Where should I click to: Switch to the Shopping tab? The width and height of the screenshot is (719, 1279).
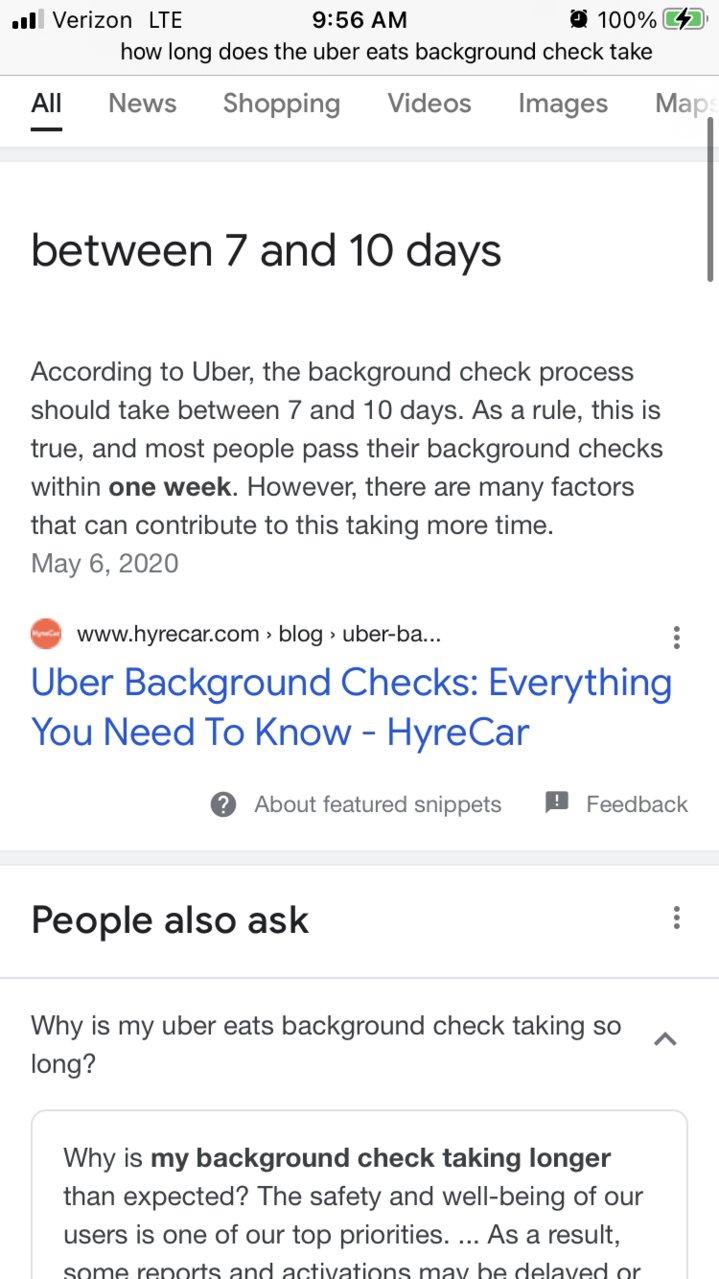pyautogui.click(x=281, y=103)
